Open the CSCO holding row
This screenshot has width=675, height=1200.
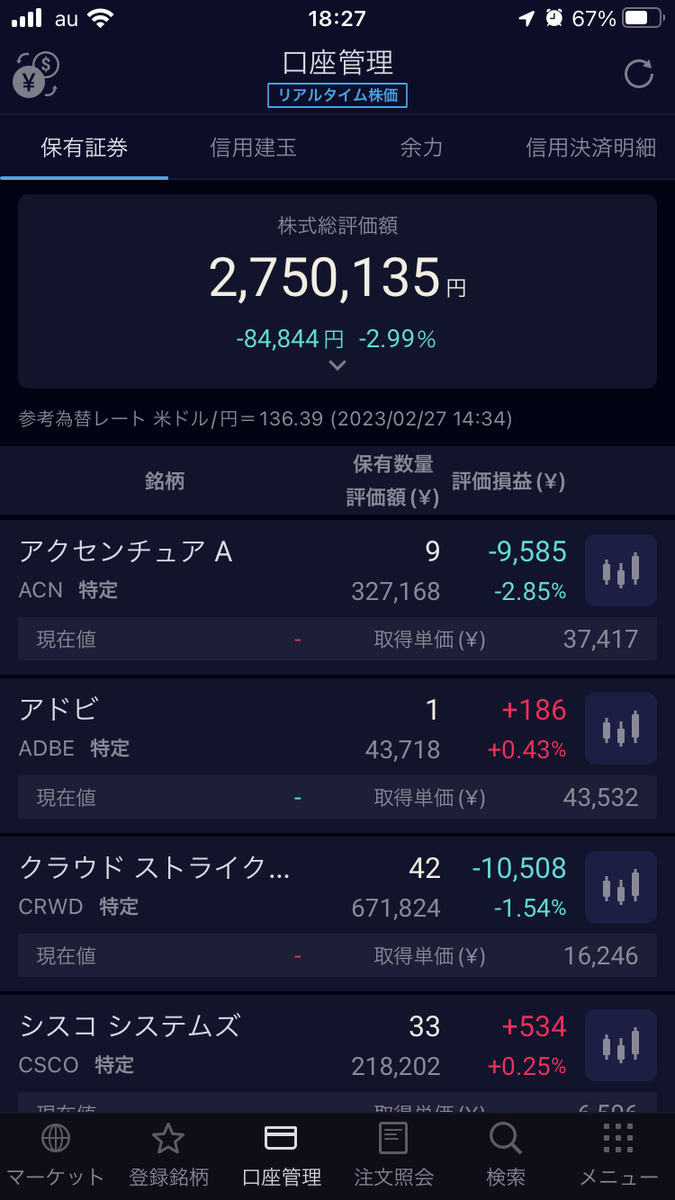tap(337, 1053)
